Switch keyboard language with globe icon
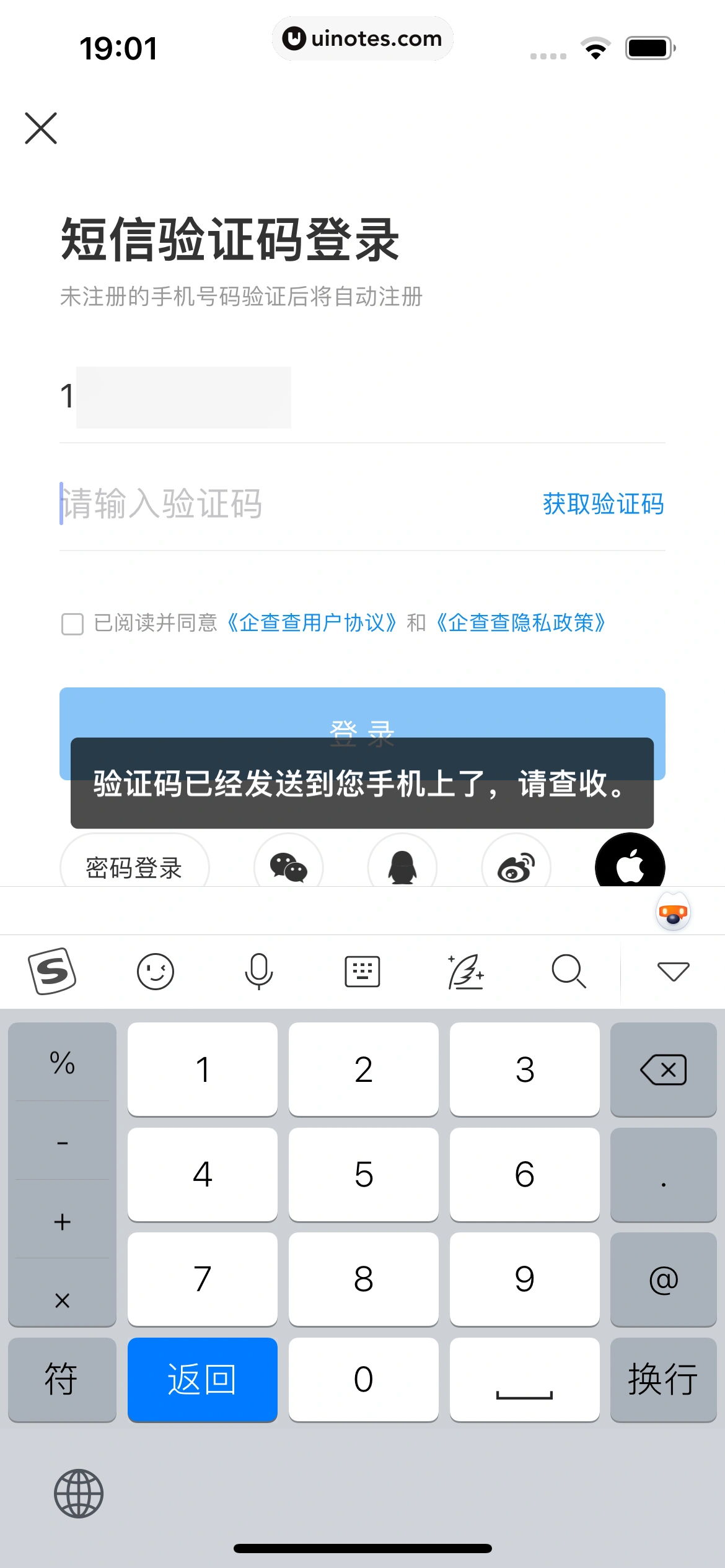Image resolution: width=725 pixels, height=1568 pixels. click(x=79, y=1493)
